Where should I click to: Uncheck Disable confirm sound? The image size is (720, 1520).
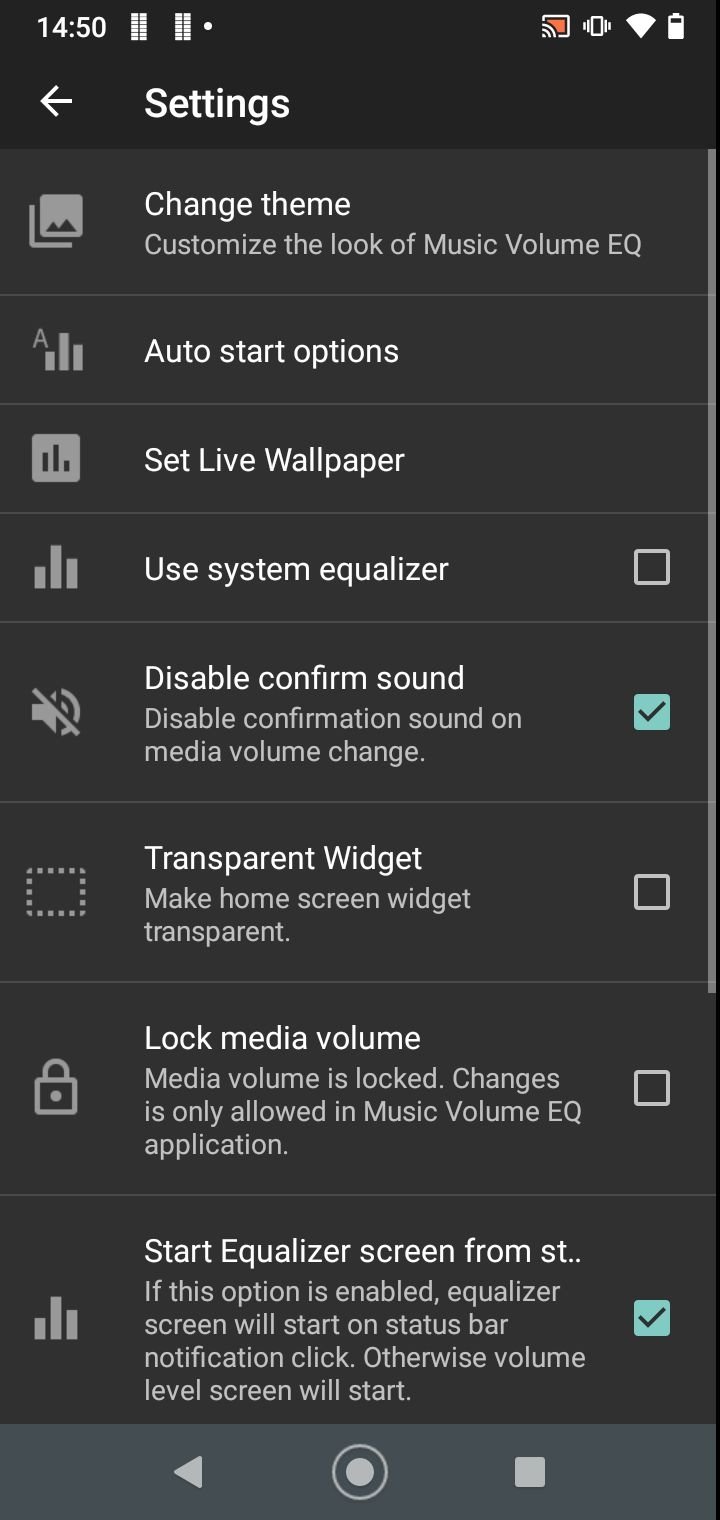(x=652, y=712)
